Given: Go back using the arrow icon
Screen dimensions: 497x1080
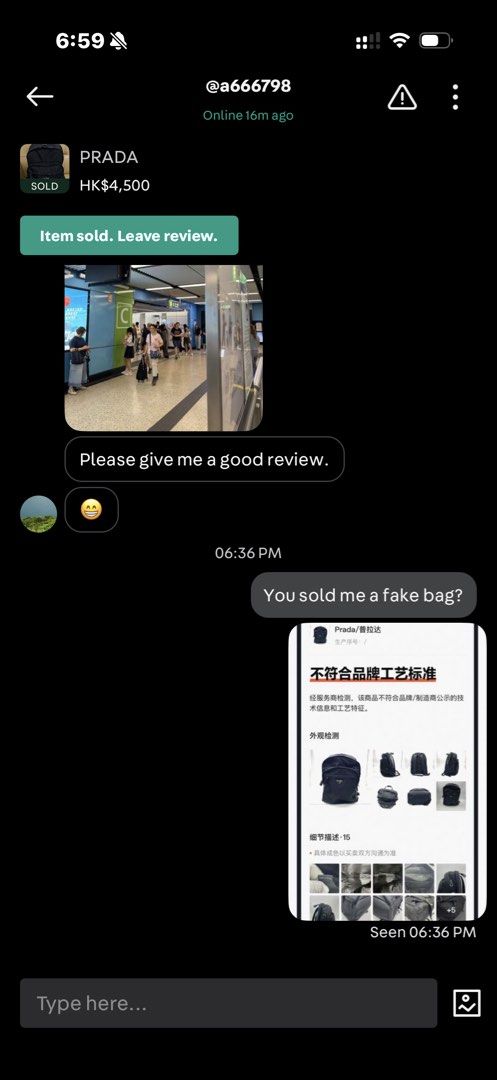Looking at the screenshot, I should pyautogui.click(x=40, y=96).
